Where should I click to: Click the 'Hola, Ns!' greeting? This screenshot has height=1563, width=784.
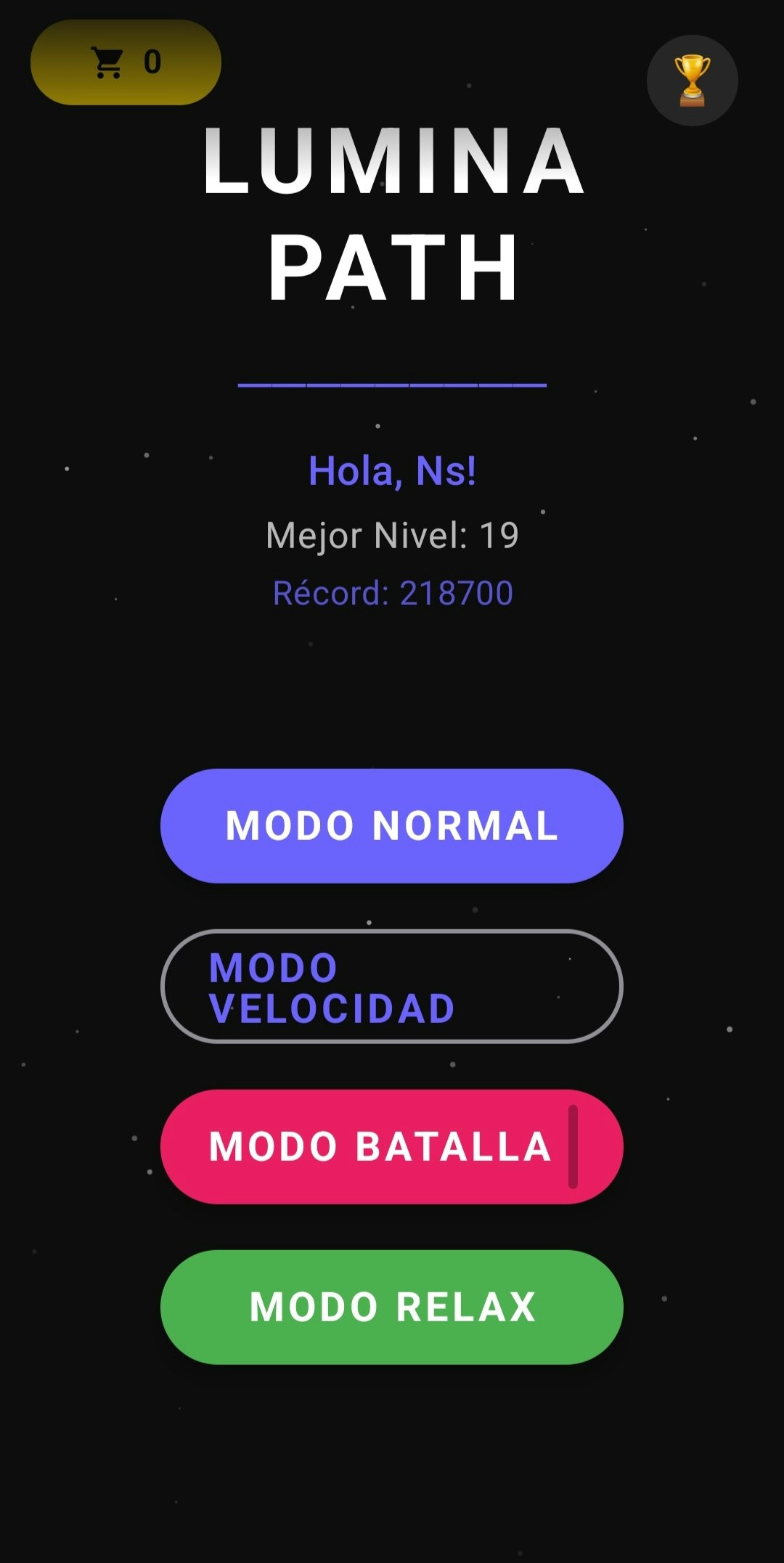[x=392, y=471]
